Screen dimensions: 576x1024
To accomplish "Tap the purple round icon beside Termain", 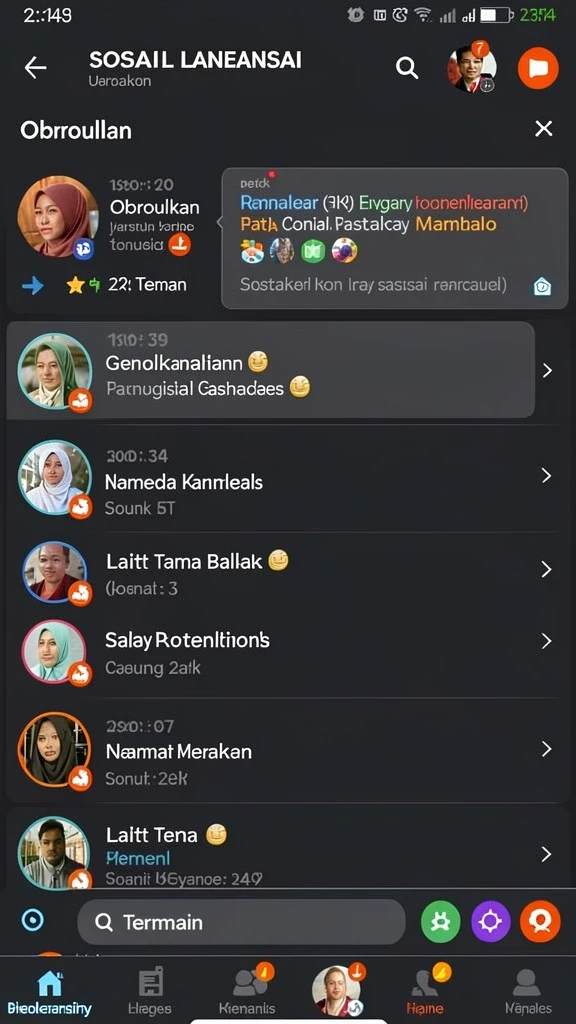I will coord(490,921).
